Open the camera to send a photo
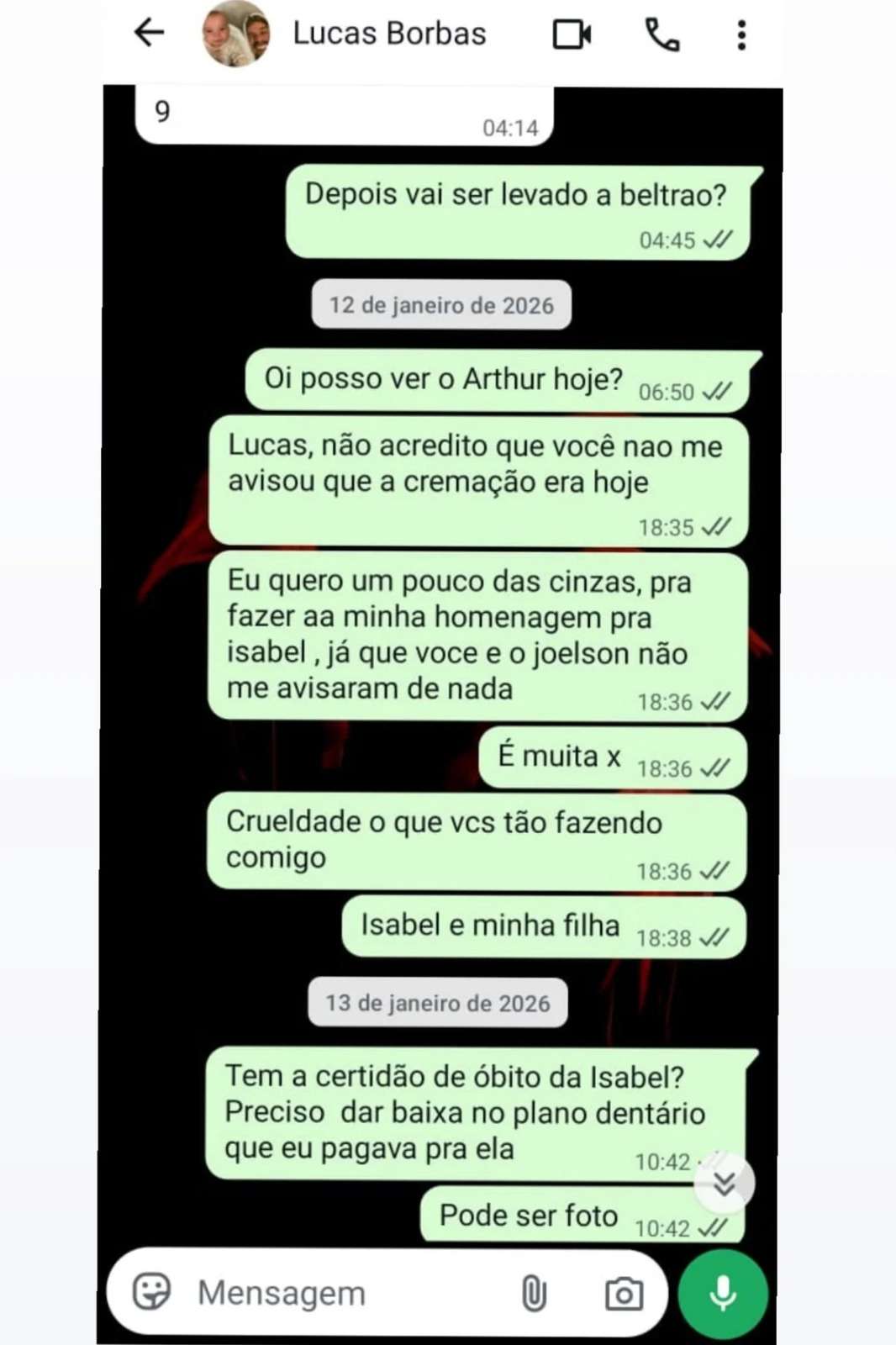Viewport: 896px width, 1345px height. coord(624,1294)
